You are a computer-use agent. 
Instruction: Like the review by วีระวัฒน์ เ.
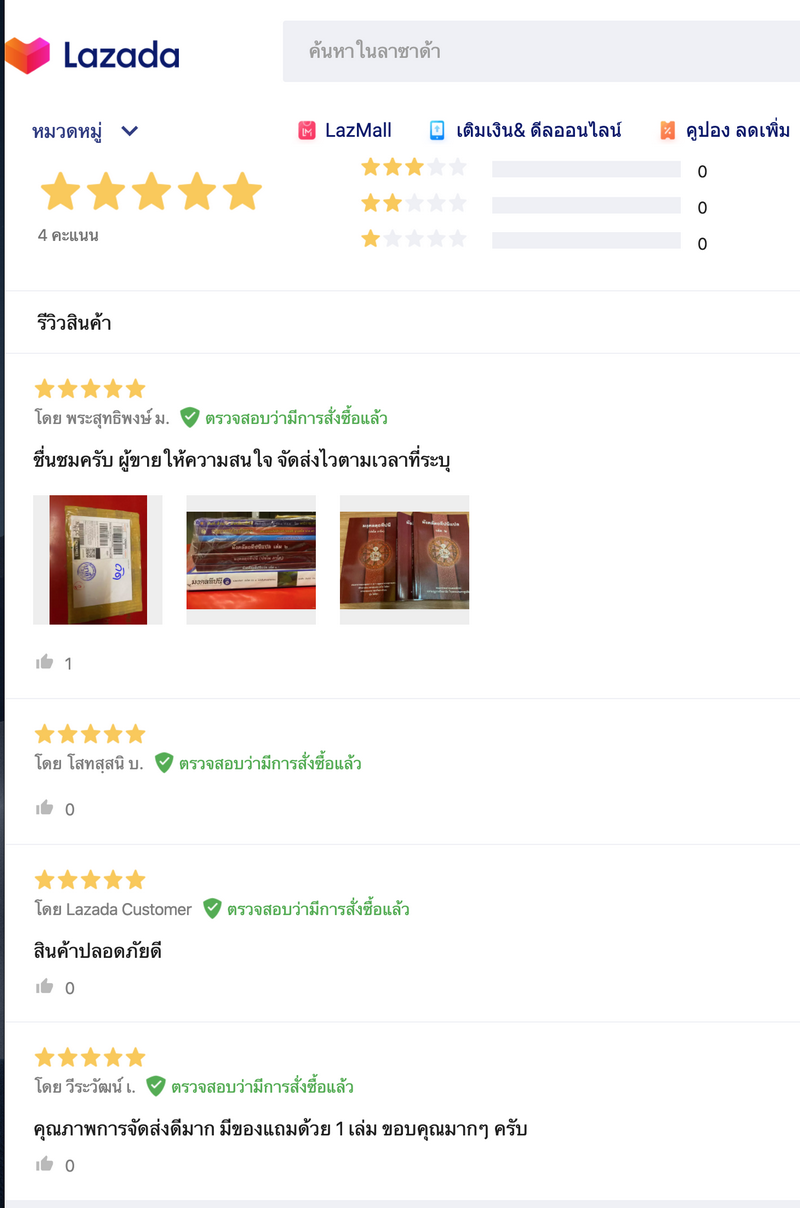tap(45, 1164)
